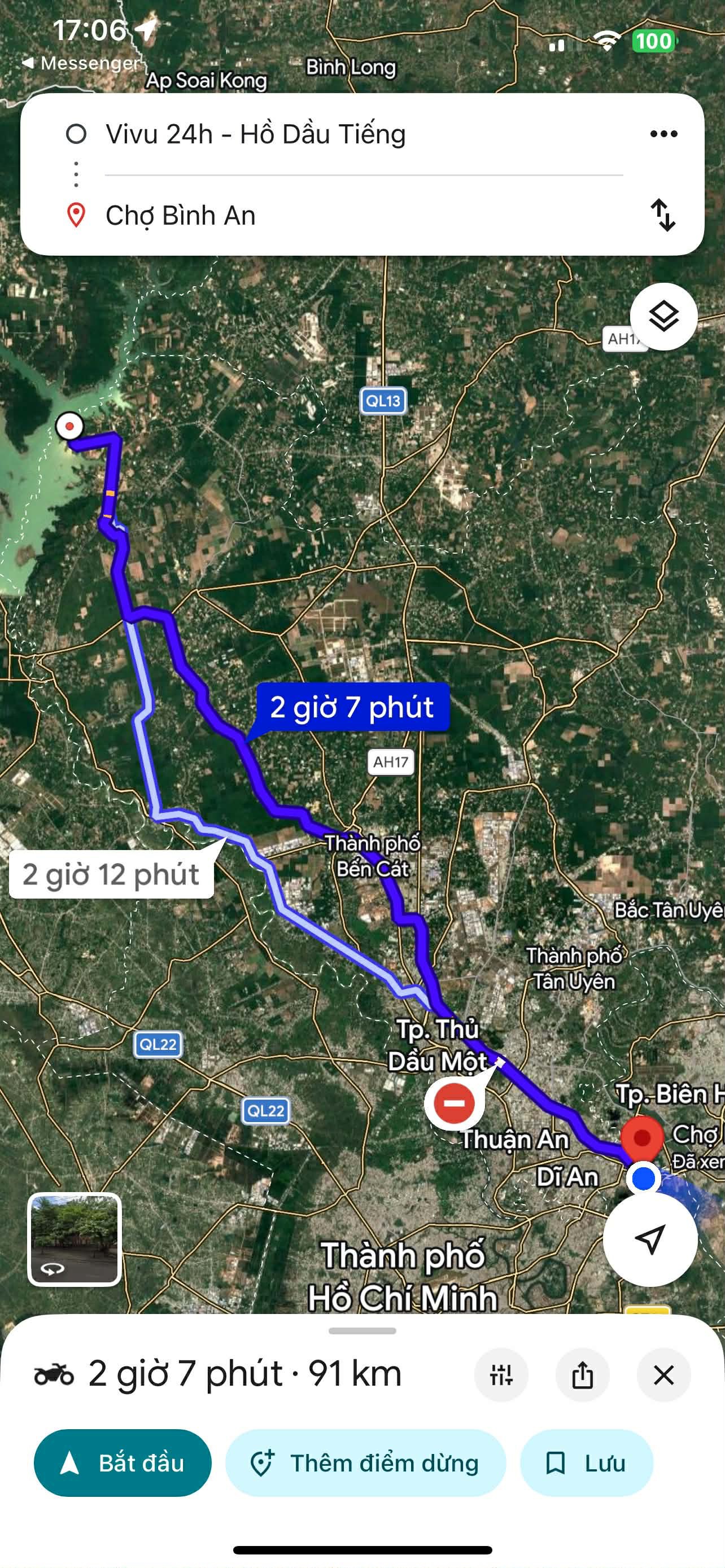Edit the starting point Vivu 24h - Hồ Dầu Tiếng
Screen dimensions: 725x1568
click(x=256, y=134)
